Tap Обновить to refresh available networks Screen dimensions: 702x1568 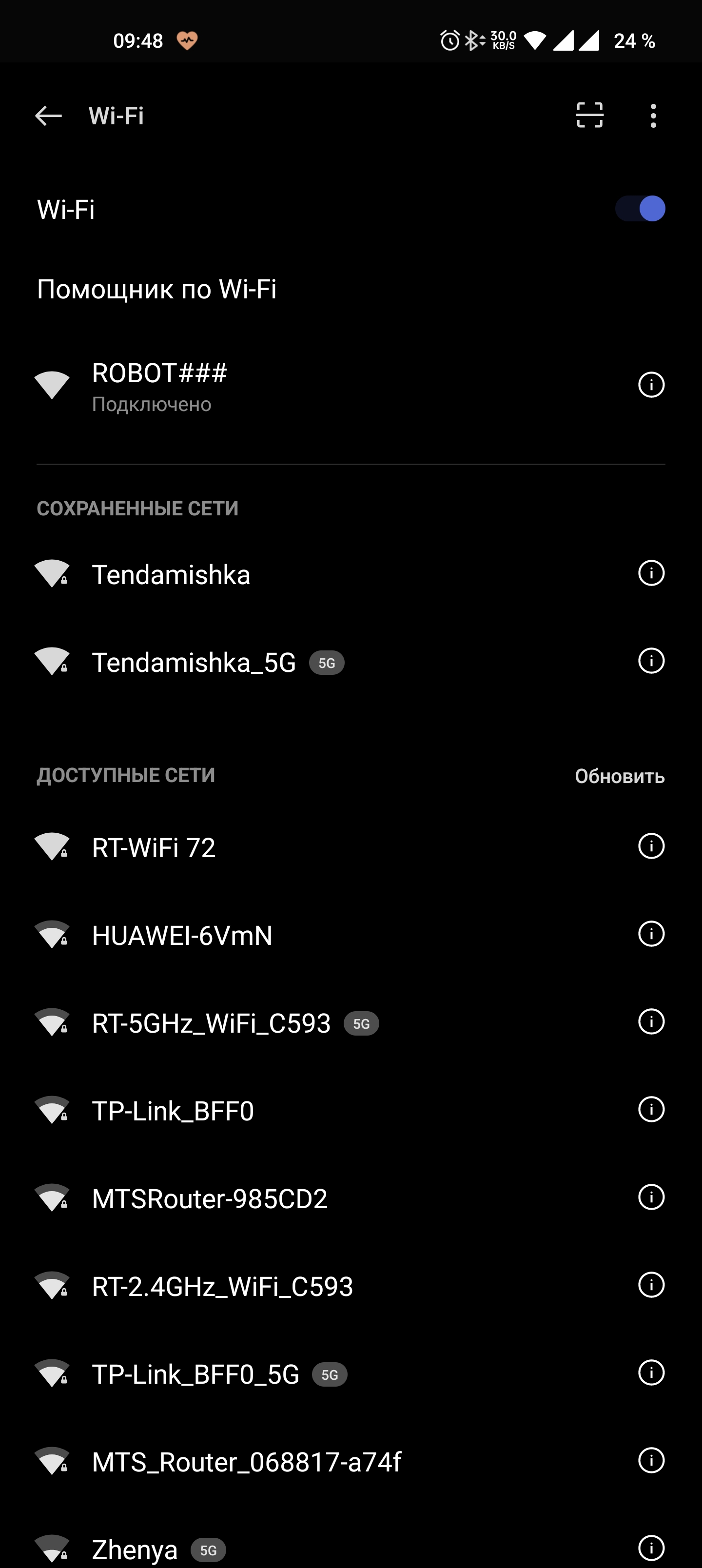click(x=619, y=776)
